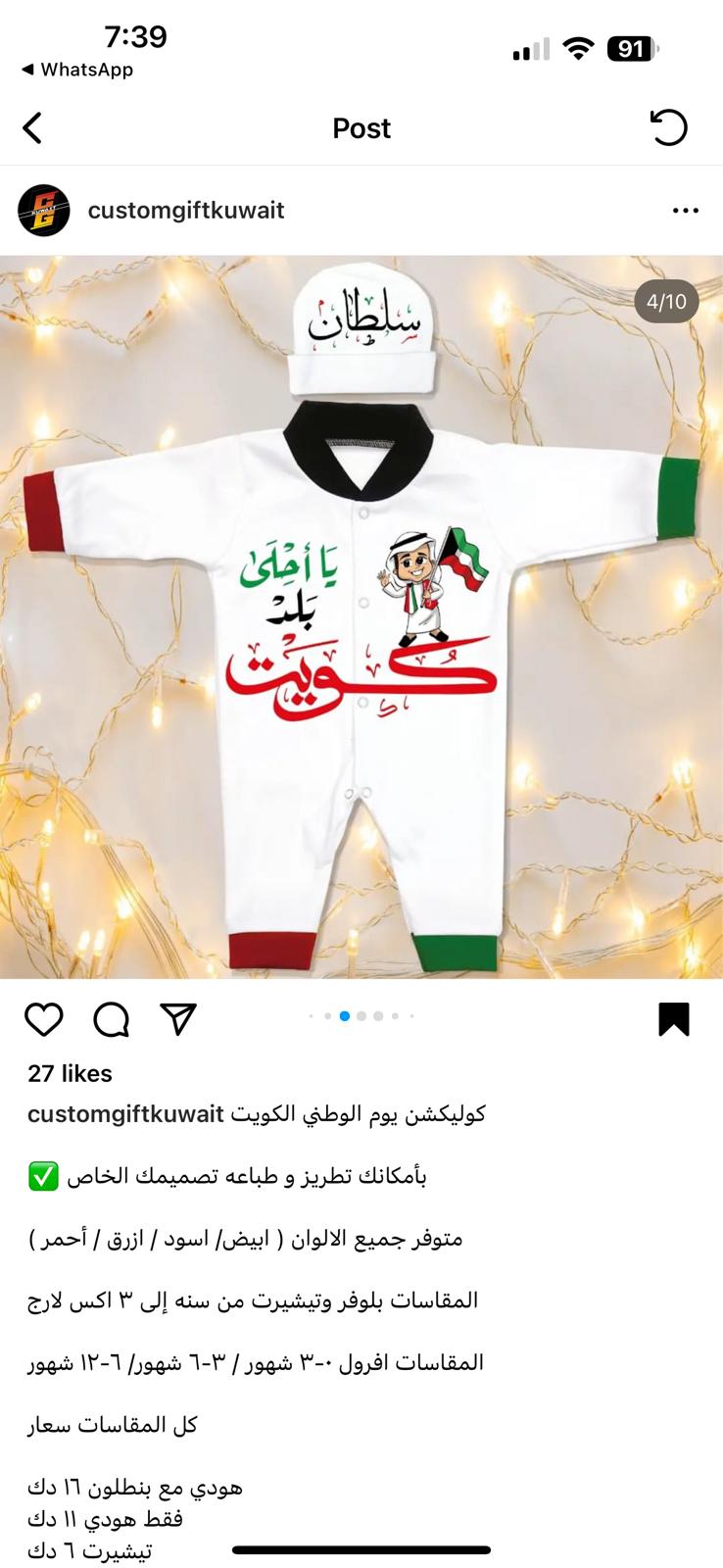This screenshot has width=723, height=1568.
Task: Tap the baby outfit photo in the post
Action: click(x=361, y=617)
